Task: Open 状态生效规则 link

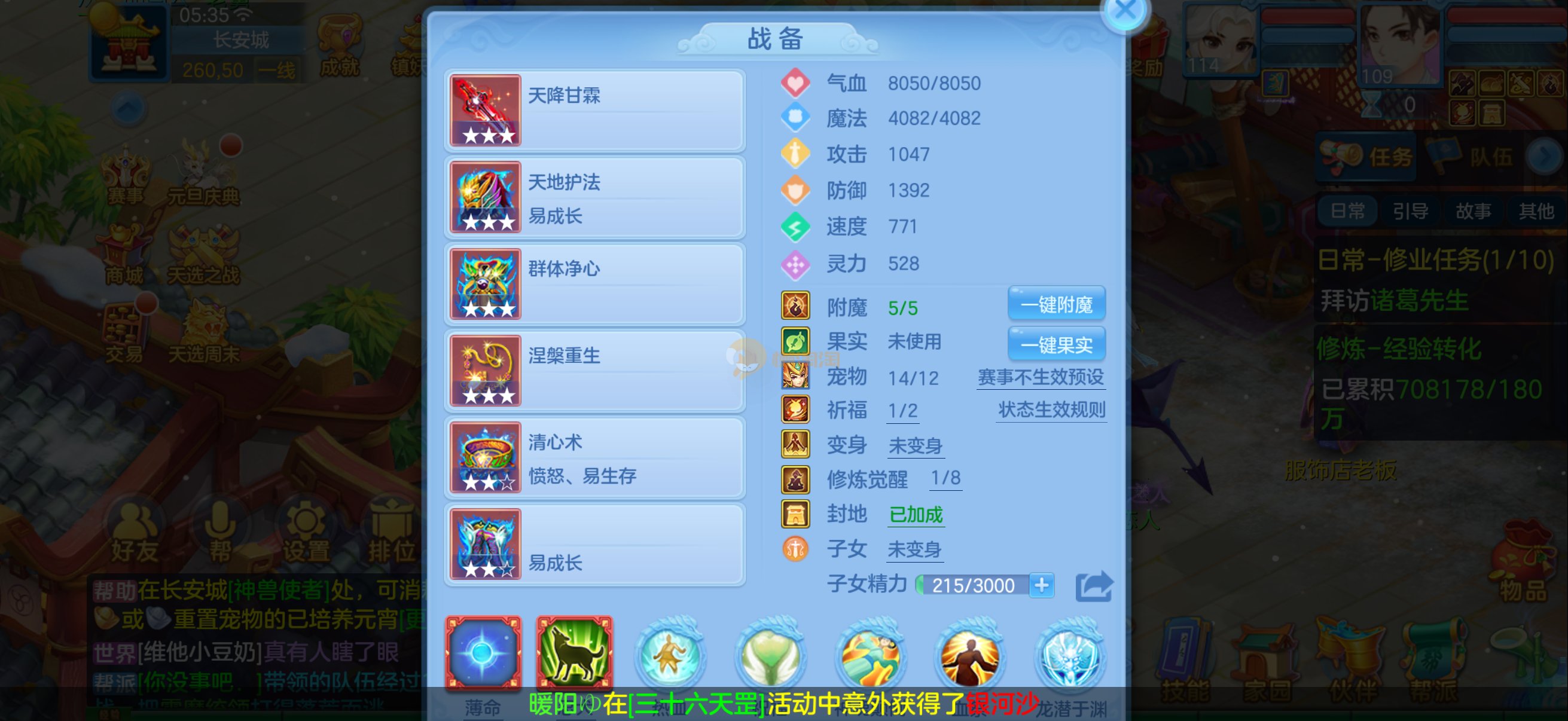Action: [x=1051, y=410]
